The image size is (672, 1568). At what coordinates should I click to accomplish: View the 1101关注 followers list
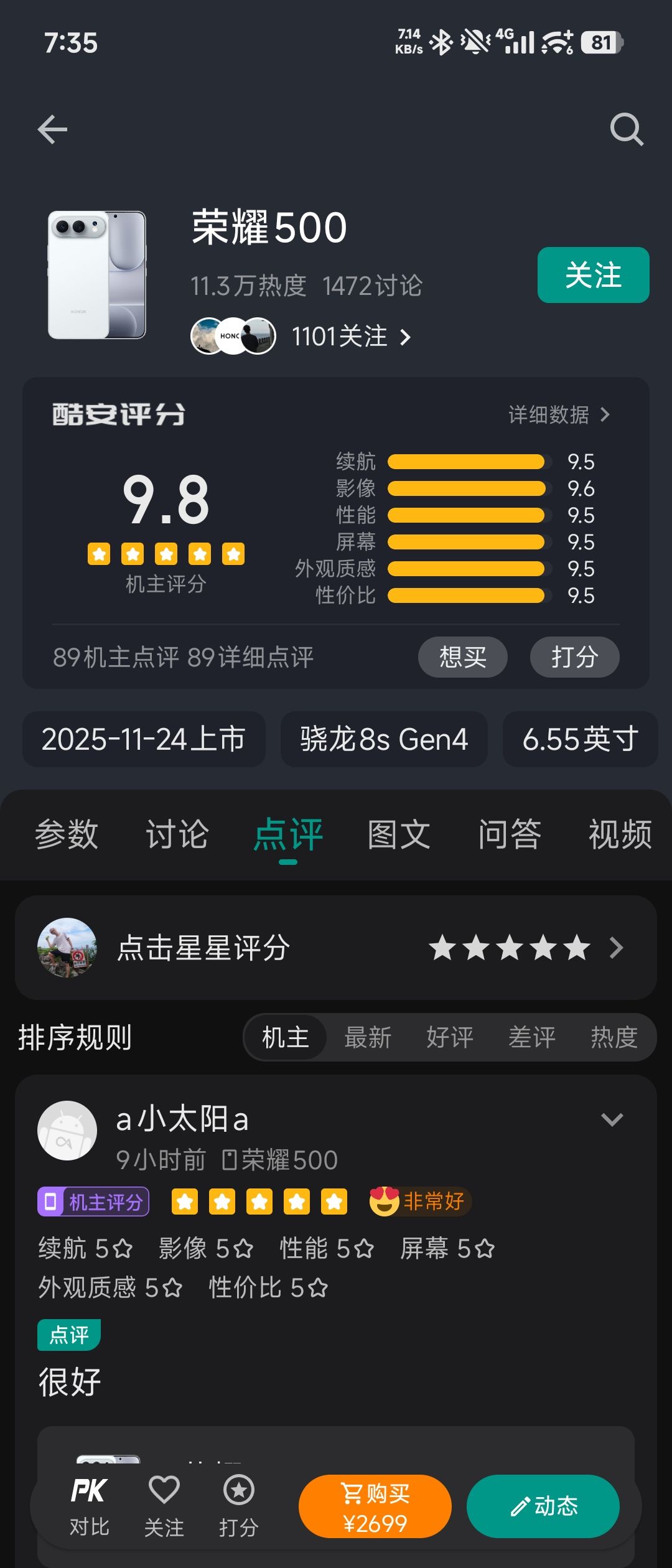tap(351, 337)
